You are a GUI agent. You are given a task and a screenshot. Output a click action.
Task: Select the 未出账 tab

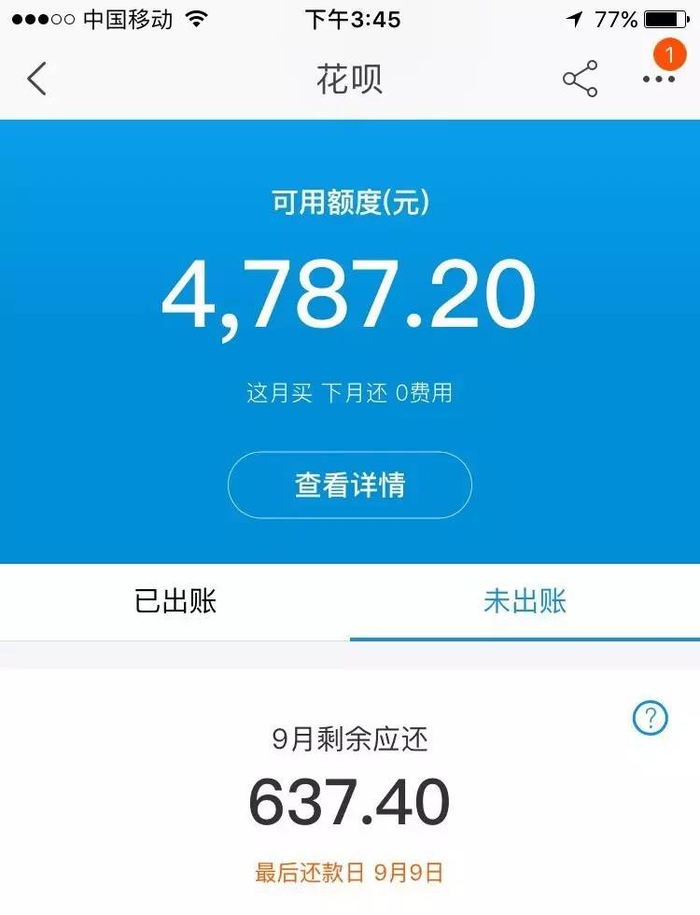click(525, 601)
